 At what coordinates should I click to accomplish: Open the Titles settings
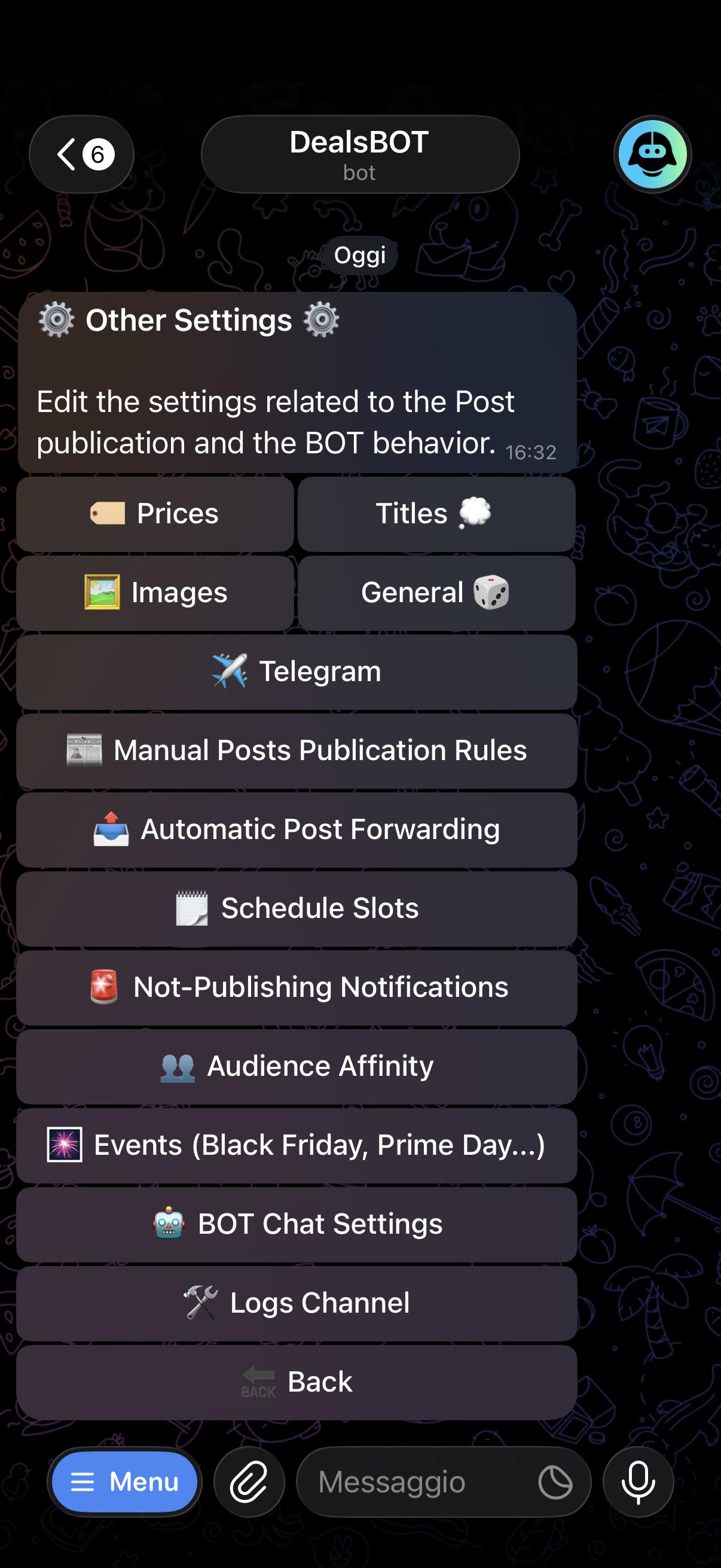tap(436, 514)
